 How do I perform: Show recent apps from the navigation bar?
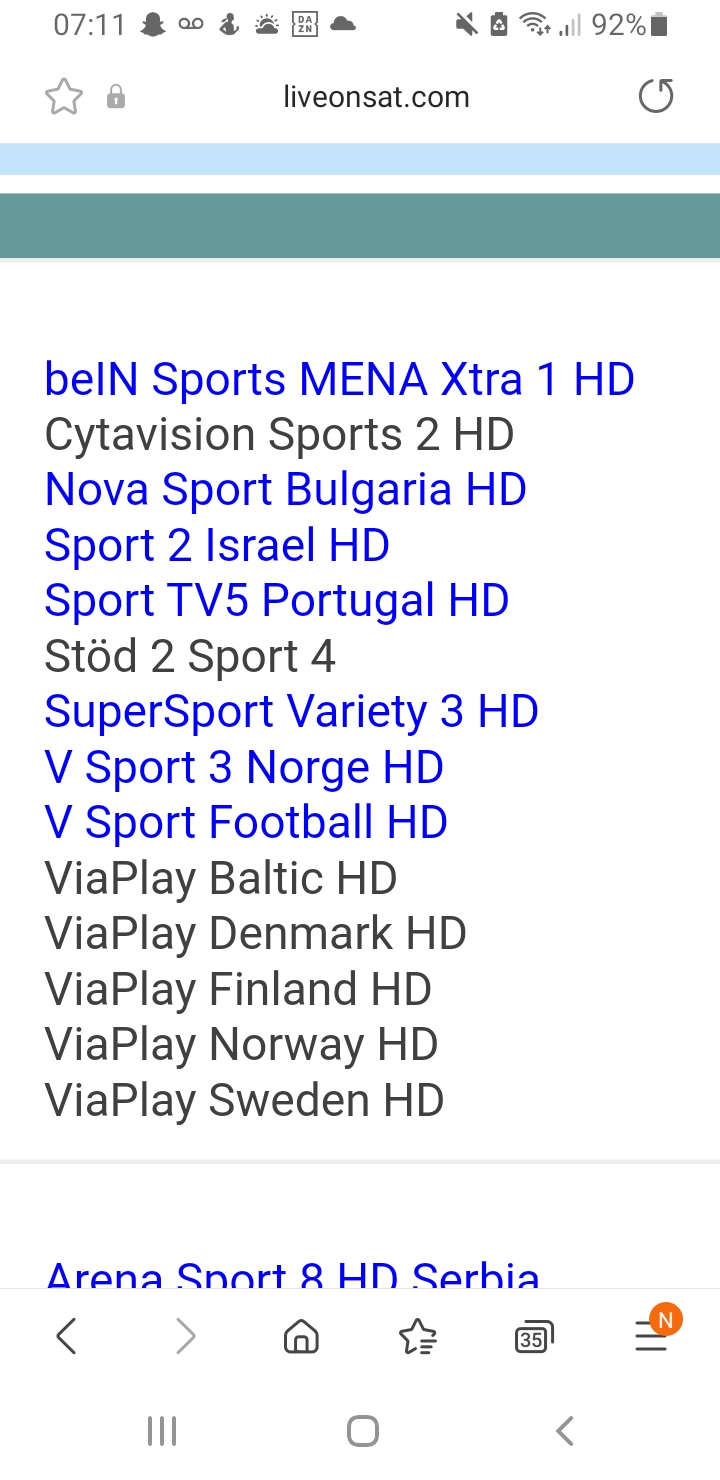162,1431
